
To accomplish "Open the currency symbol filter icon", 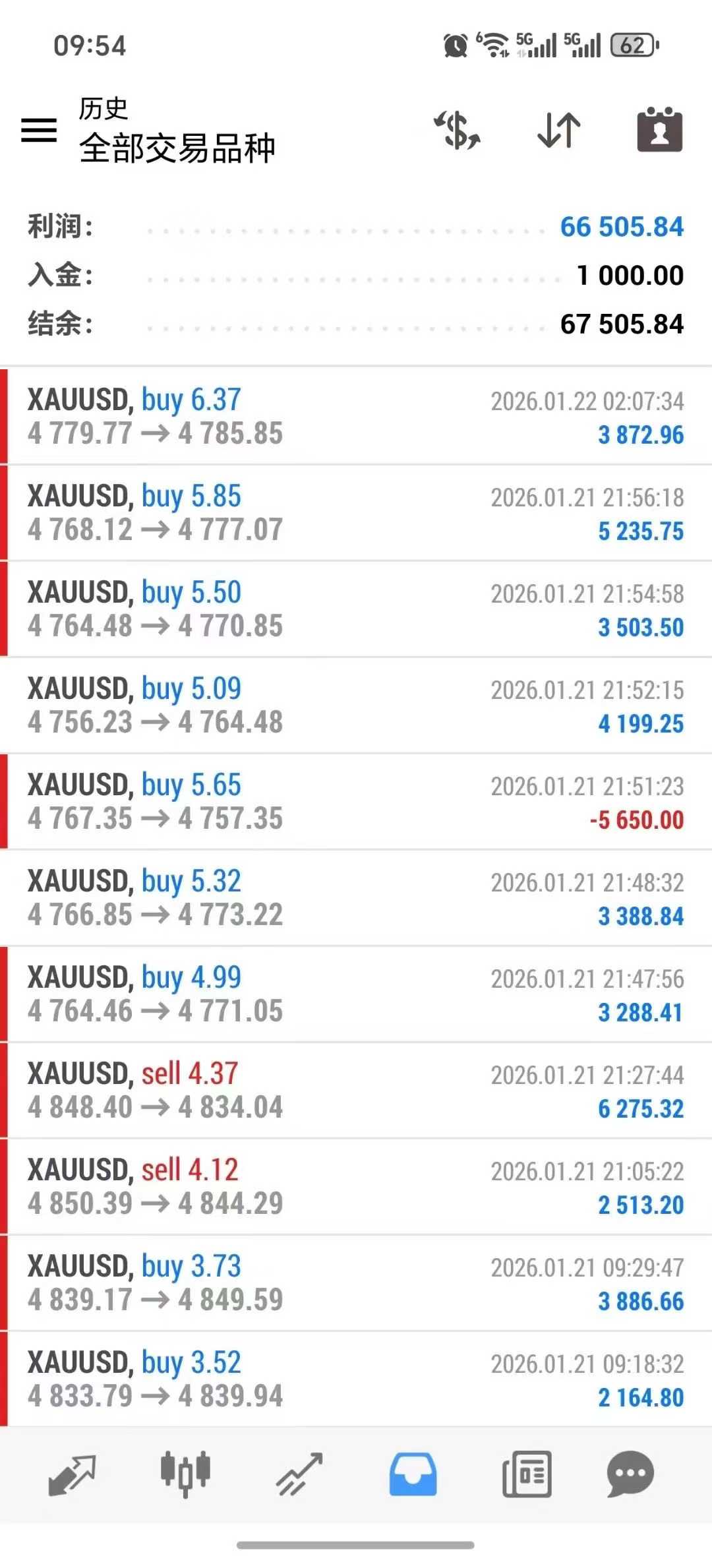I will 458,129.
